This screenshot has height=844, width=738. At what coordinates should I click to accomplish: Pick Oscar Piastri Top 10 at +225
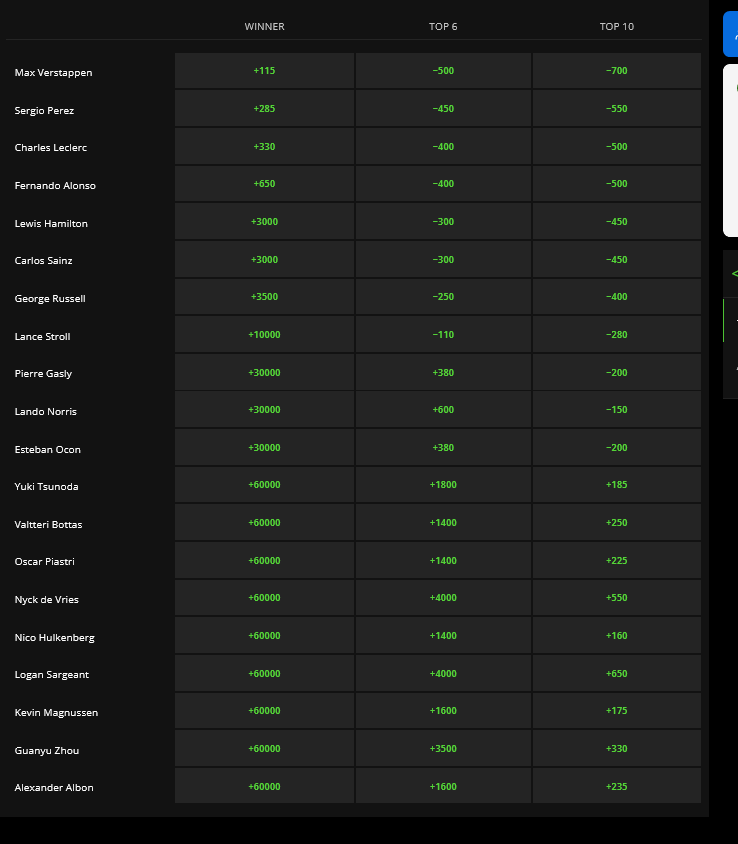click(616, 561)
